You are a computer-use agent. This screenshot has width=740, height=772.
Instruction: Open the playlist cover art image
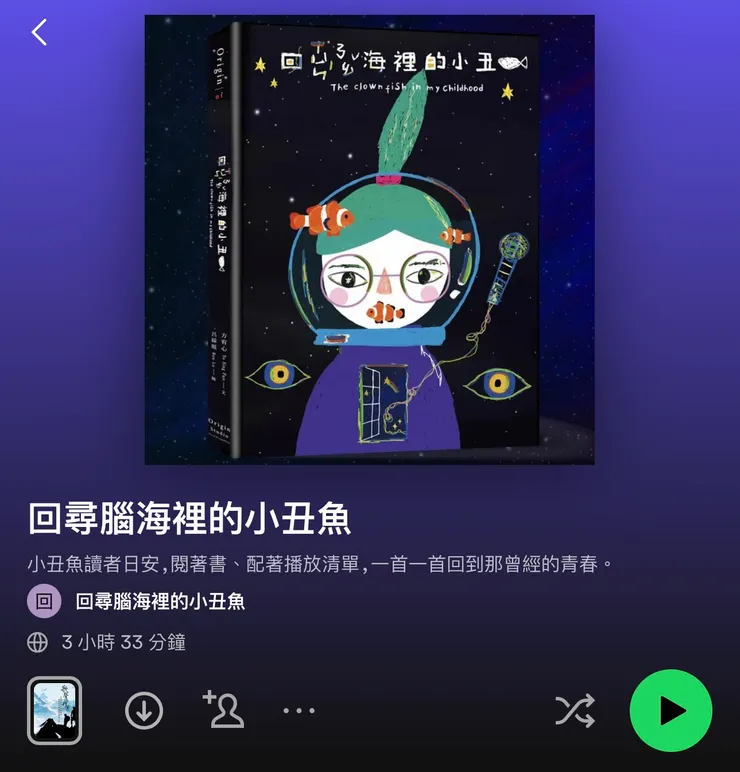[x=369, y=238]
